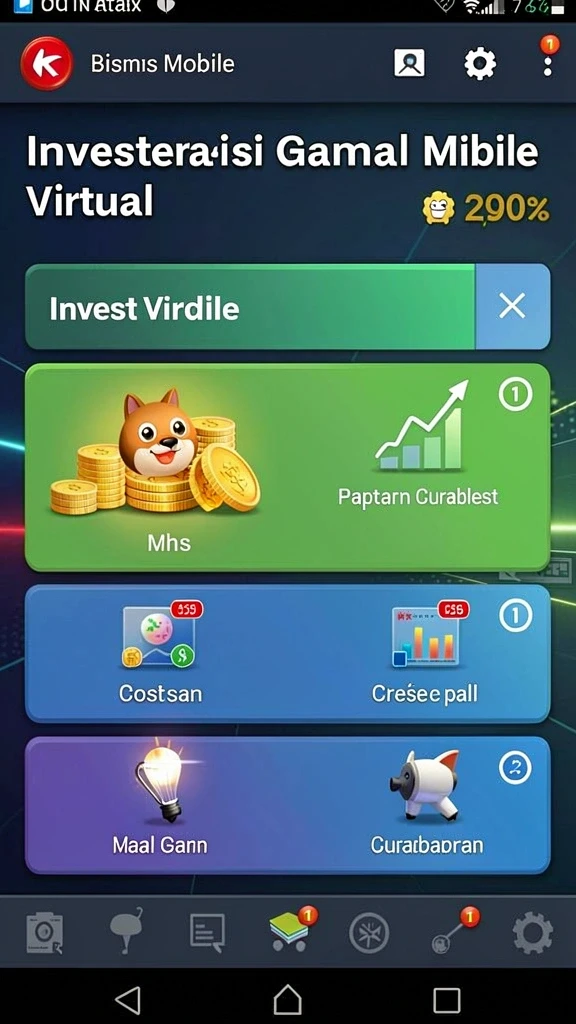
Task: Dismiss the Invest Virdile banner
Action: coord(512,306)
